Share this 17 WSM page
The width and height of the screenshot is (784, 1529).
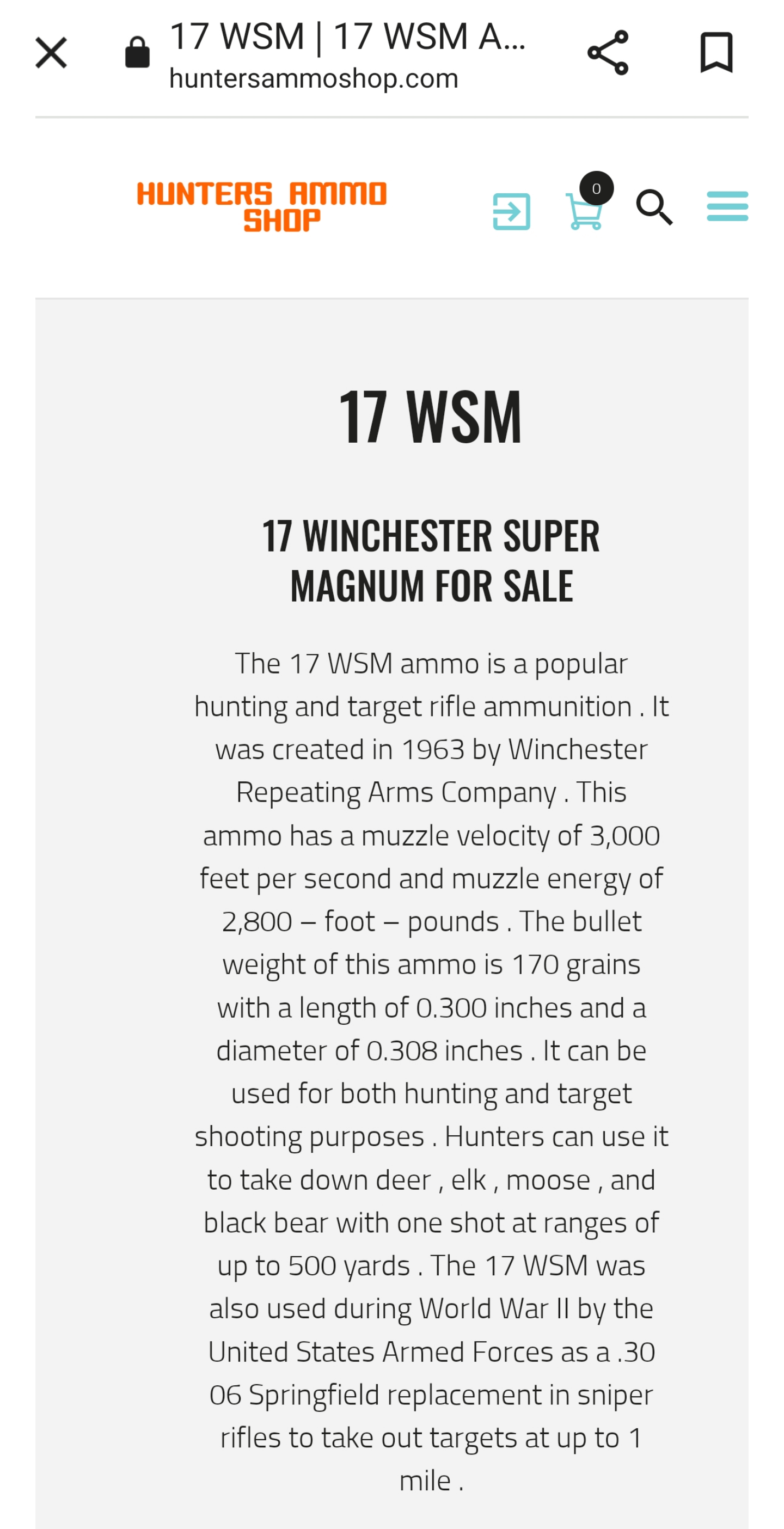[608, 53]
